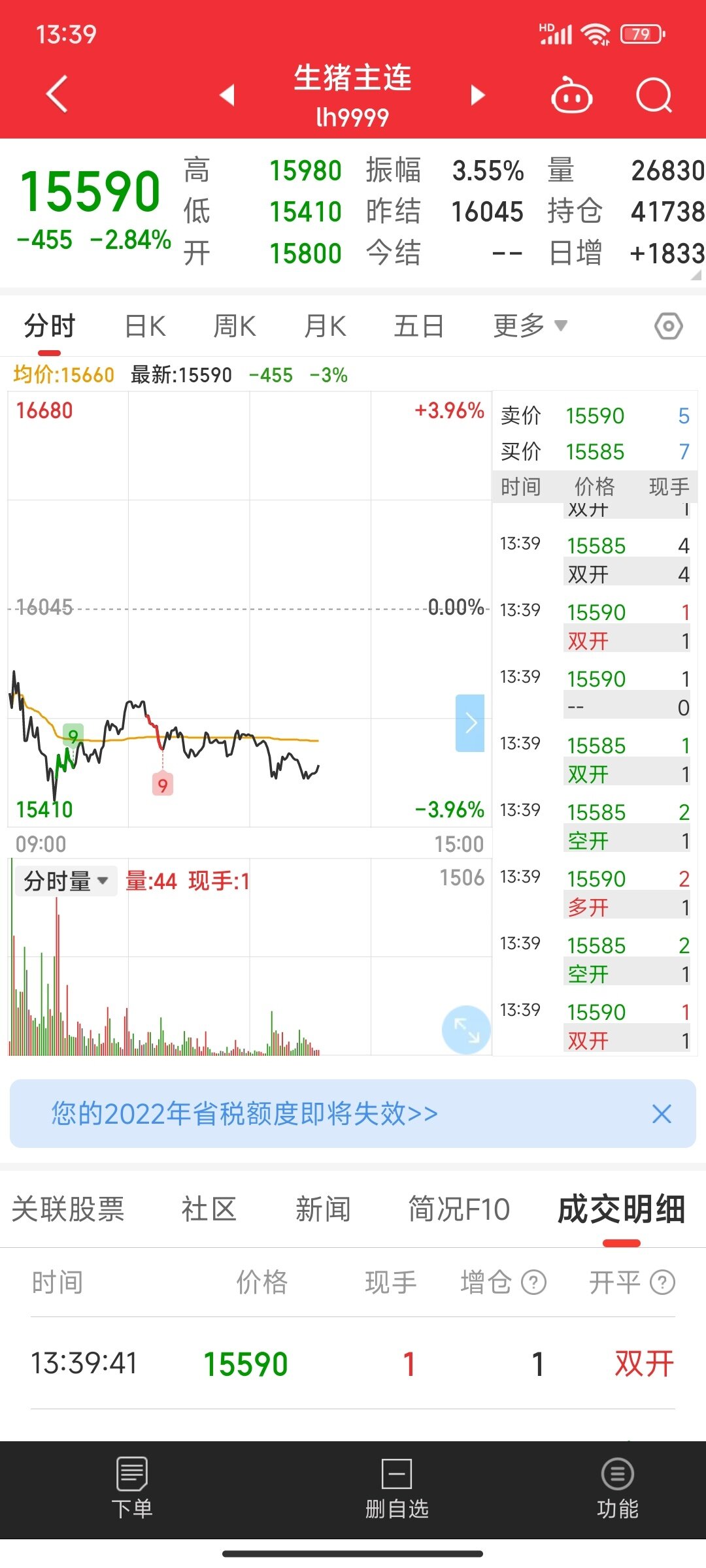Switch to the 周K chart tab
706x1568 pixels.
(x=235, y=325)
